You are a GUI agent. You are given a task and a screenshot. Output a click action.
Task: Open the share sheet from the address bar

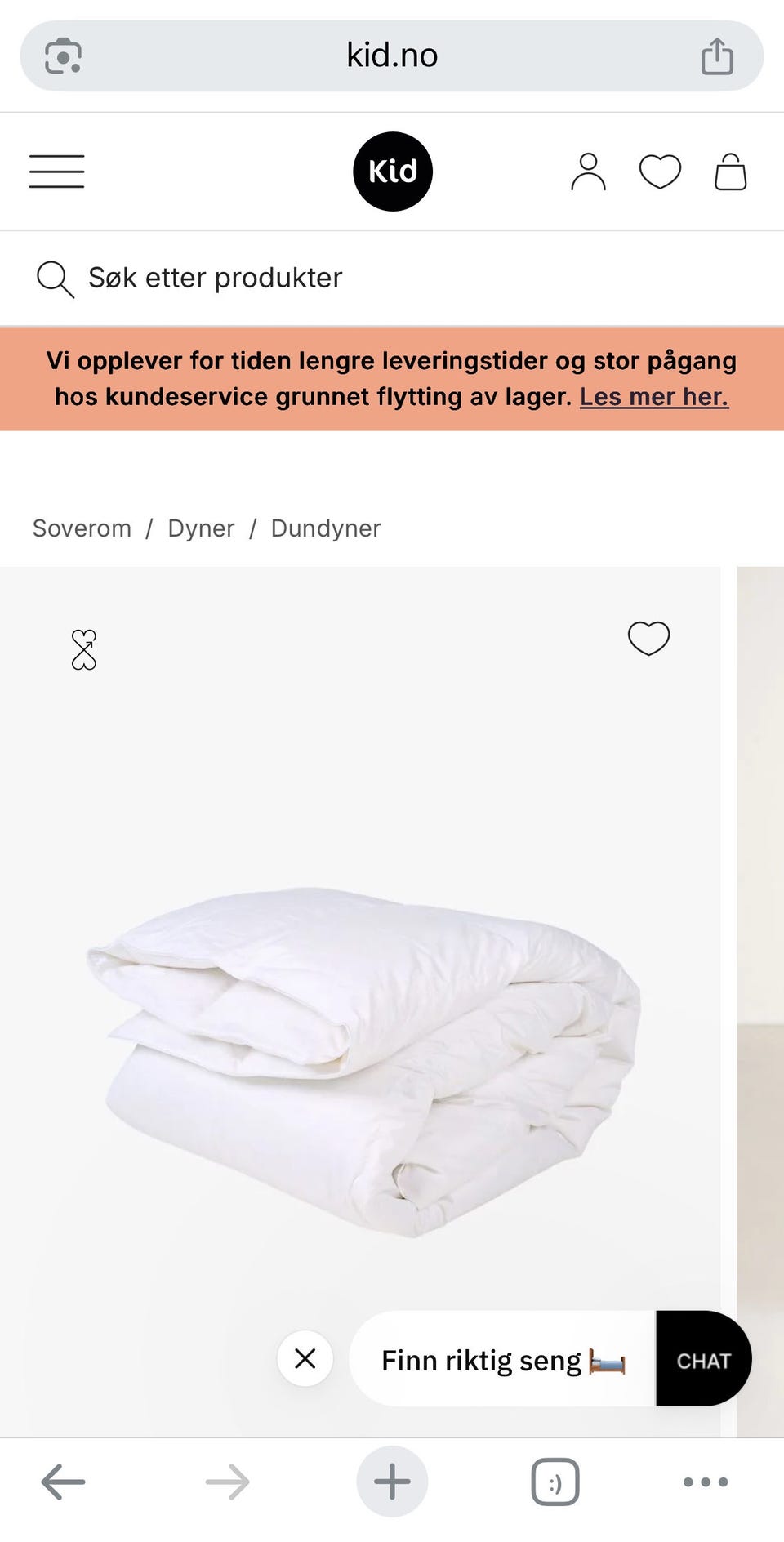tap(716, 55)
